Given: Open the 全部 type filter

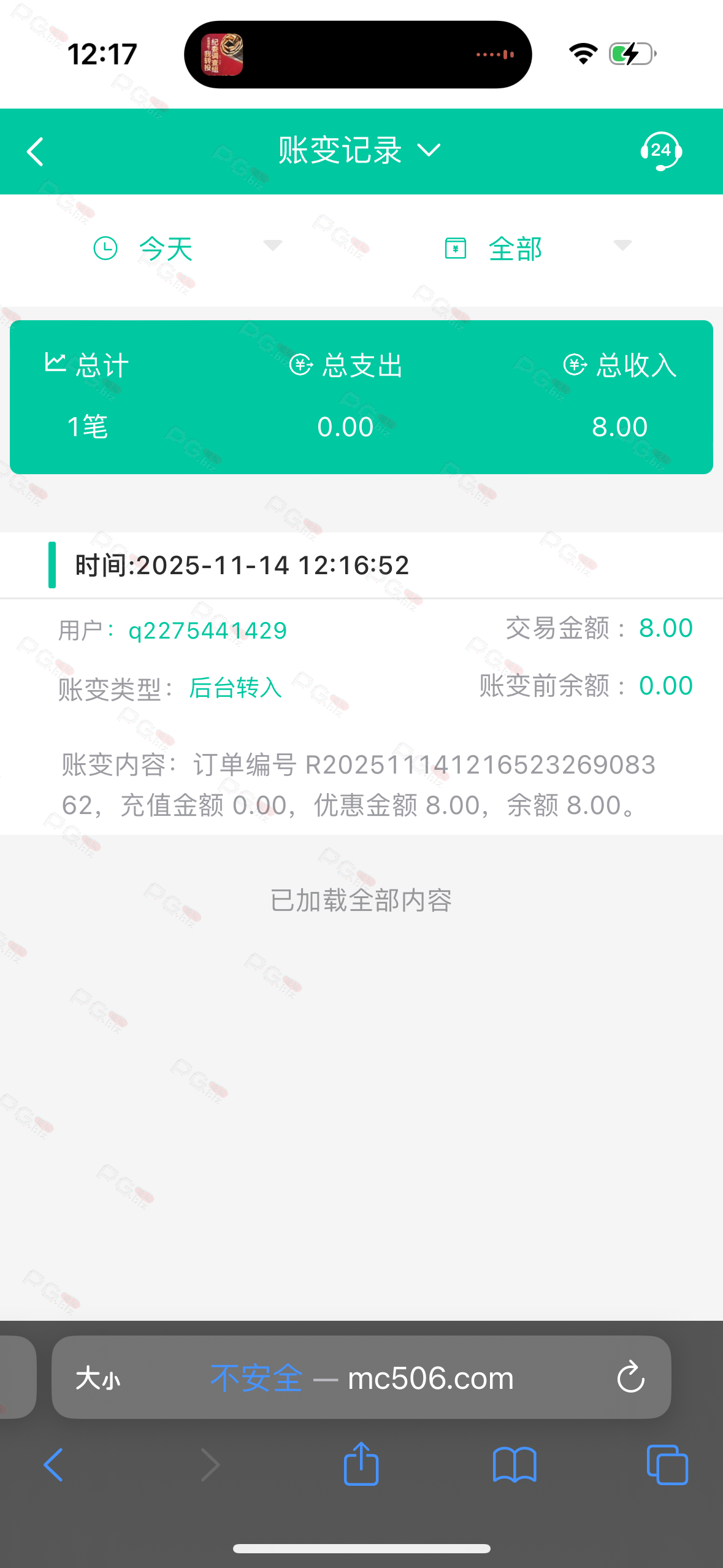Looking at the screenshot, I should coord(537,248).
